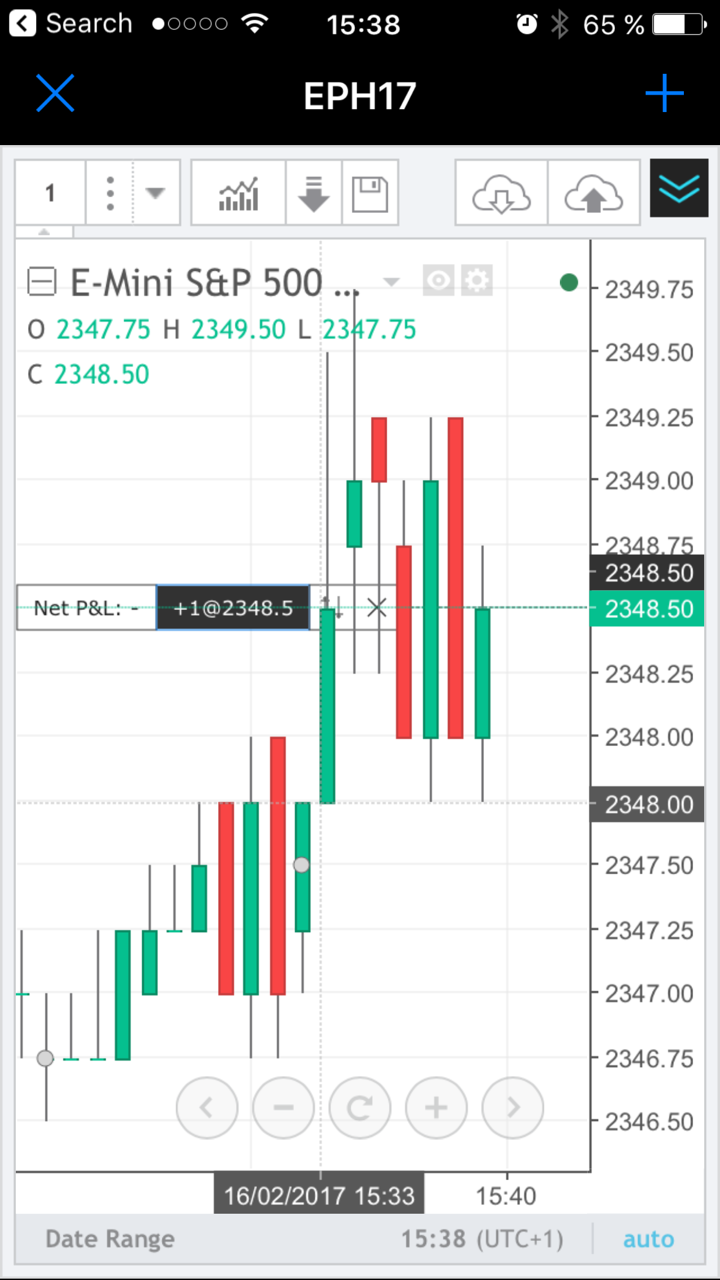Open the Date Range selector

point(110,1239)
